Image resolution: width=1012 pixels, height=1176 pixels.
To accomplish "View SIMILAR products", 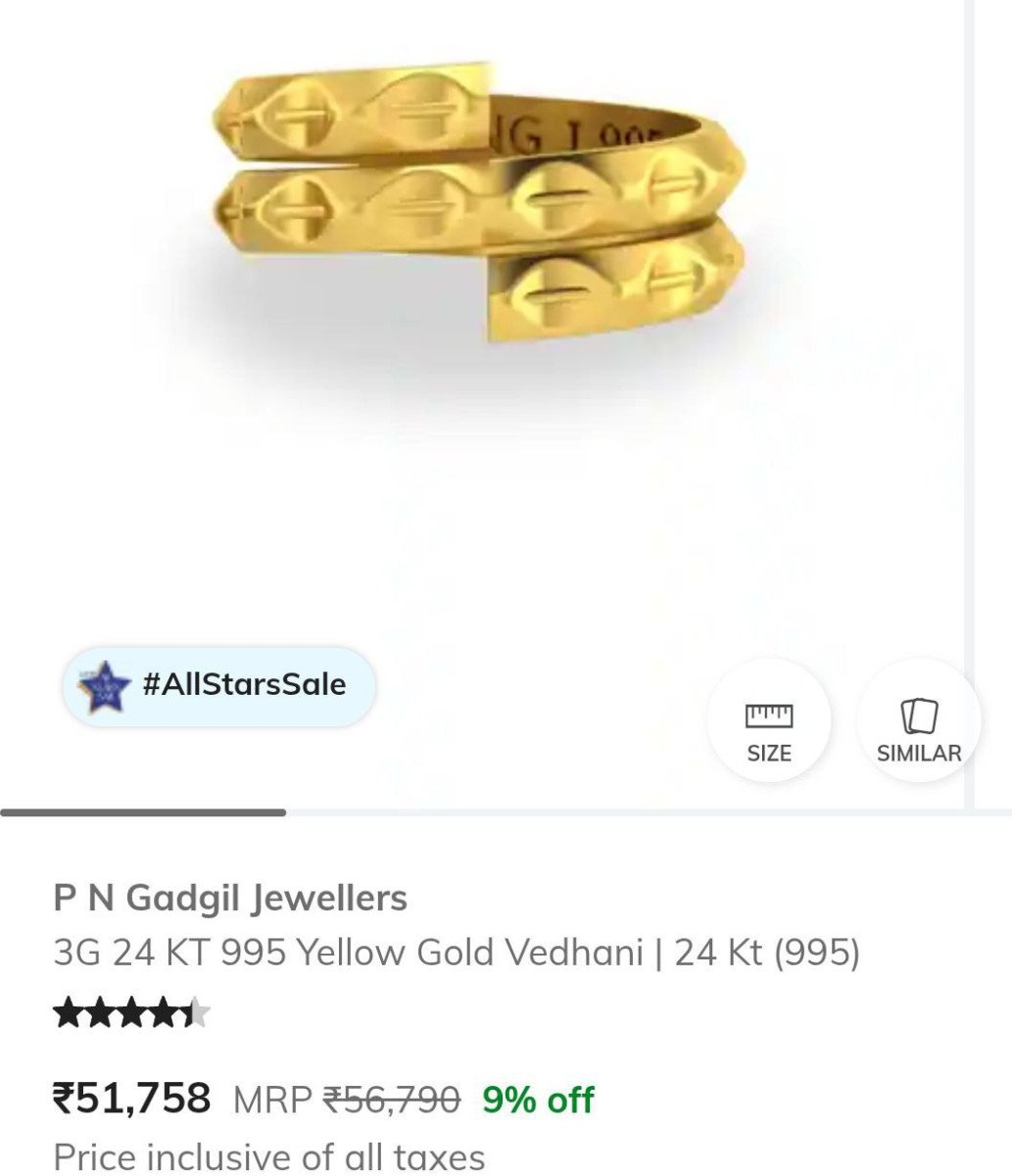I will pos(918,730).
